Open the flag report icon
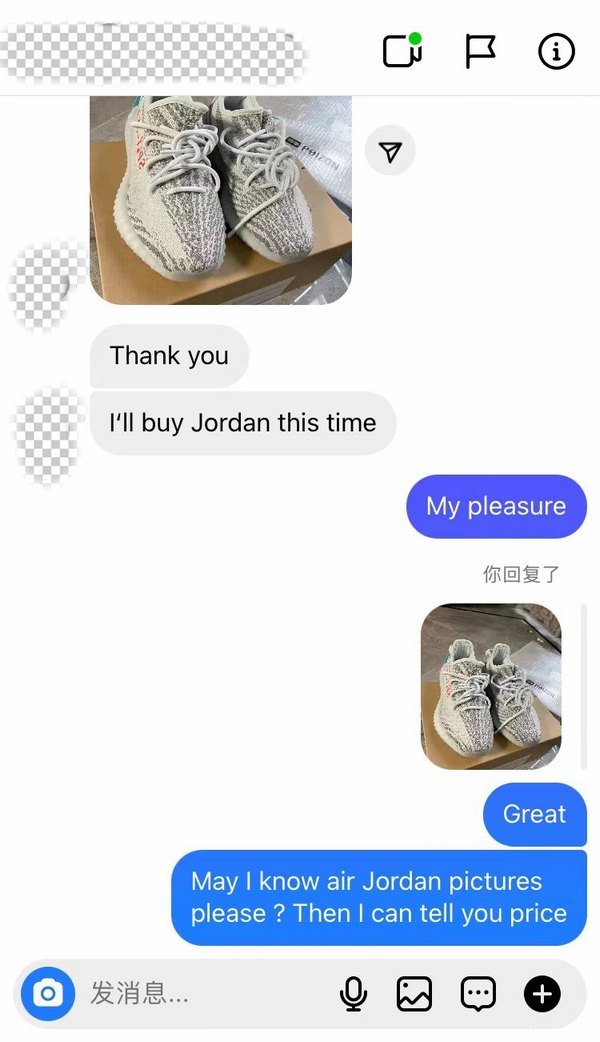 pos(480,51)
